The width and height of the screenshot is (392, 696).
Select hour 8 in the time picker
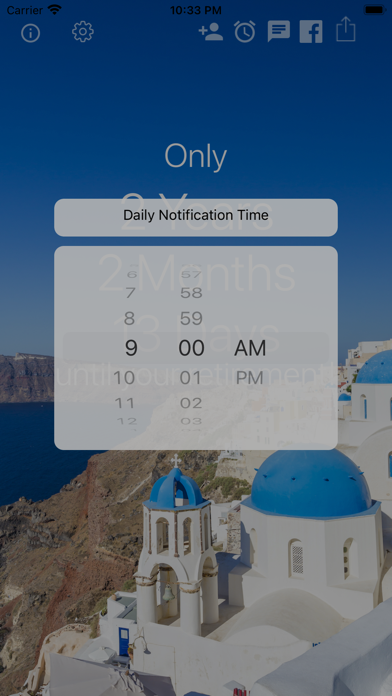[x=129, y=318]
